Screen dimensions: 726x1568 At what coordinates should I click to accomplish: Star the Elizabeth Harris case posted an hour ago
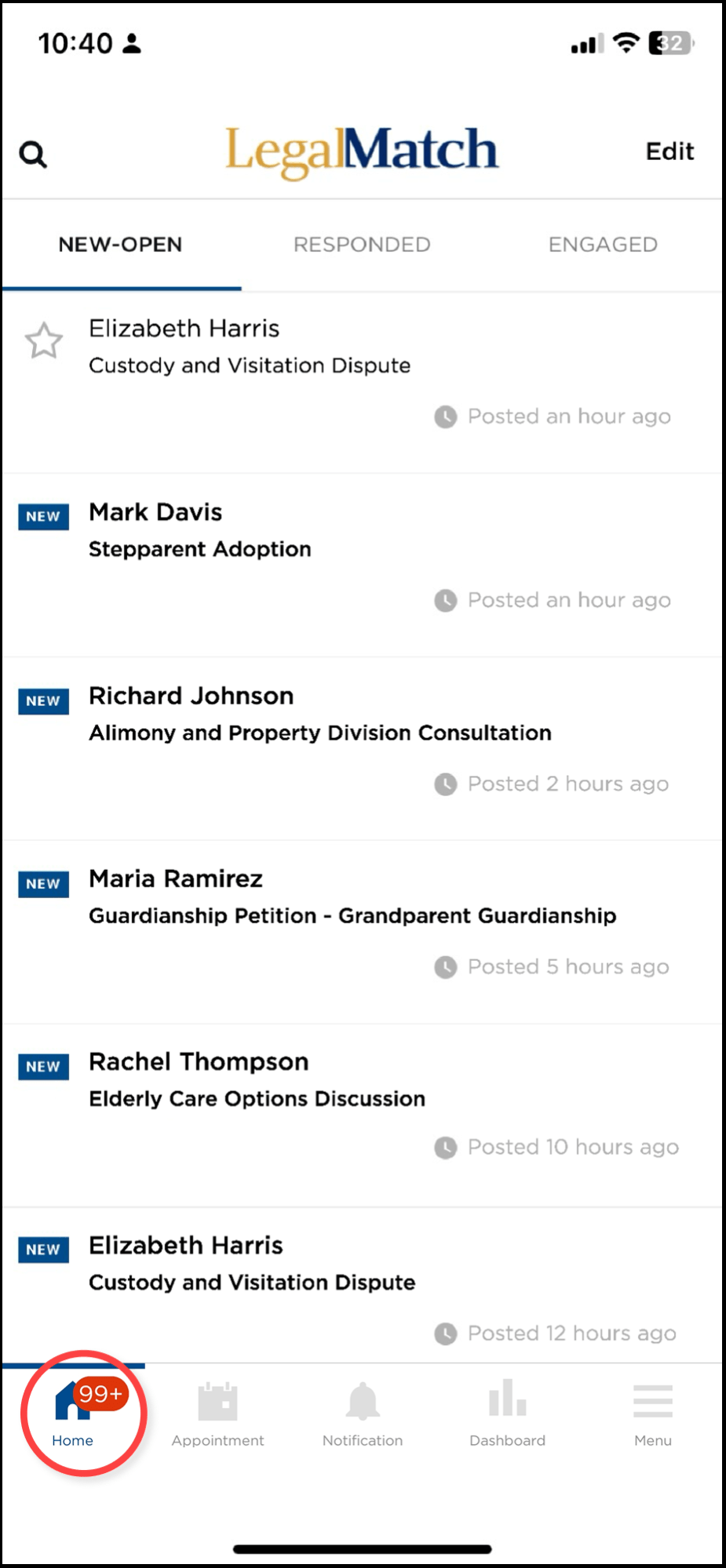pyautogui.click(x=44, y=341)
